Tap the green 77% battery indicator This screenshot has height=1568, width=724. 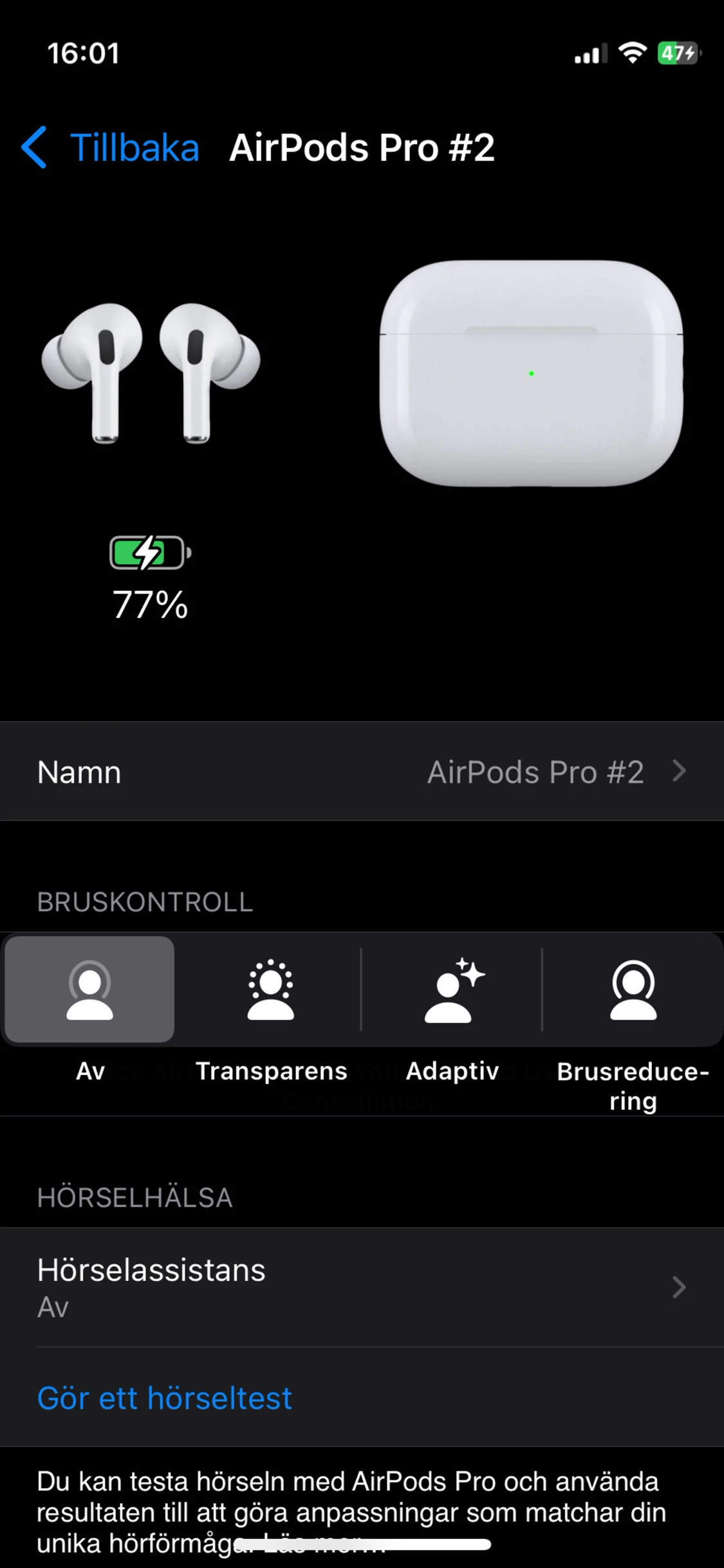click(x=149, y=573)
